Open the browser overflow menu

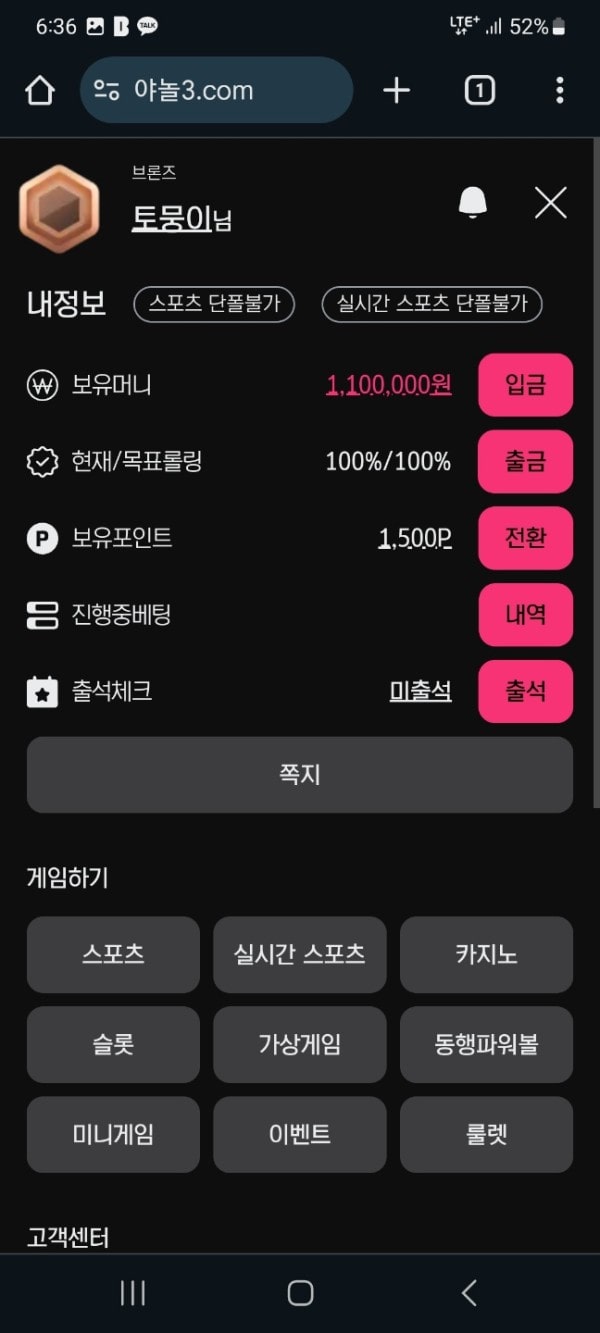point(559,90)
